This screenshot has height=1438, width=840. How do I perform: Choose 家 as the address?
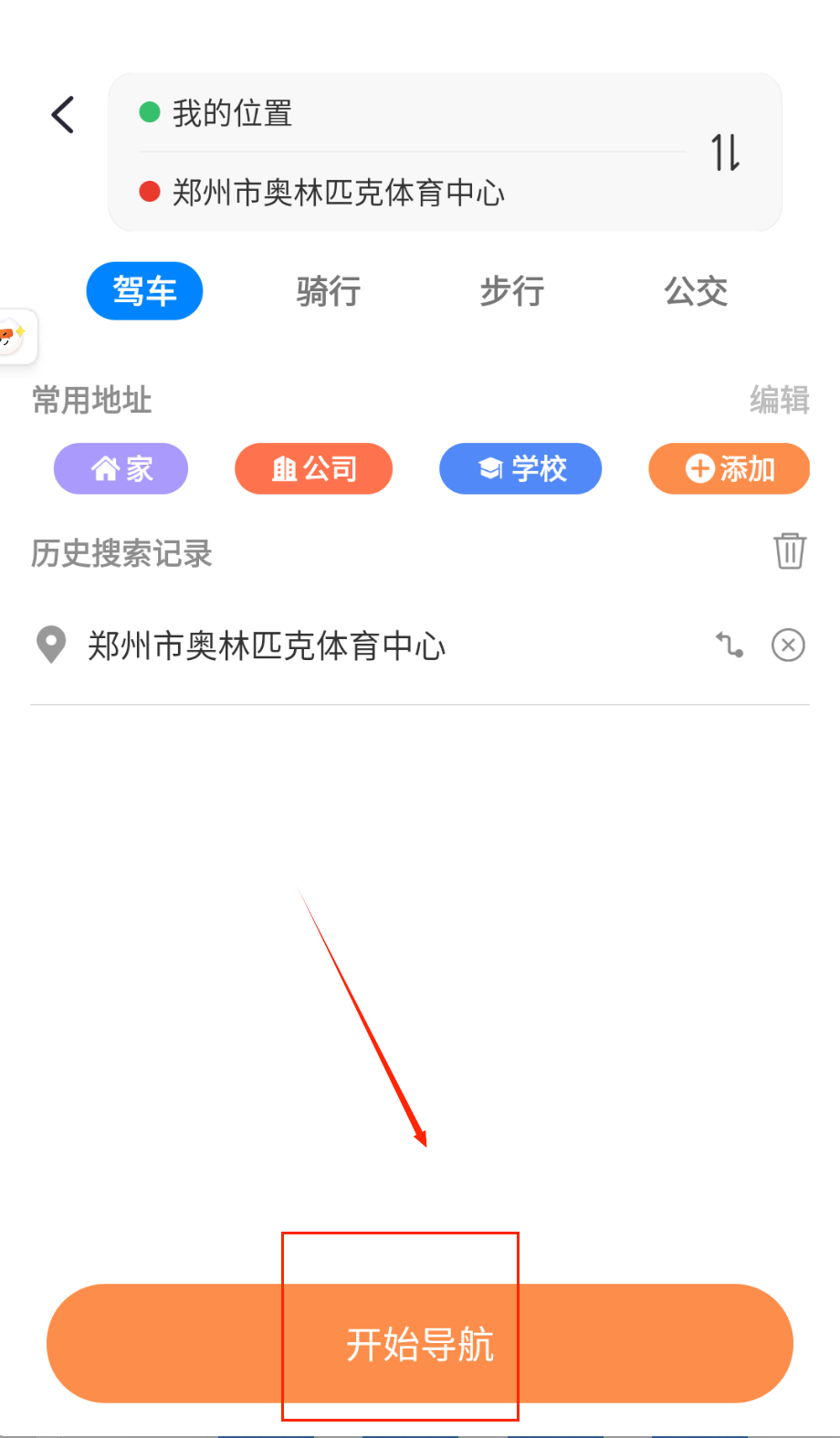[121, 468]
